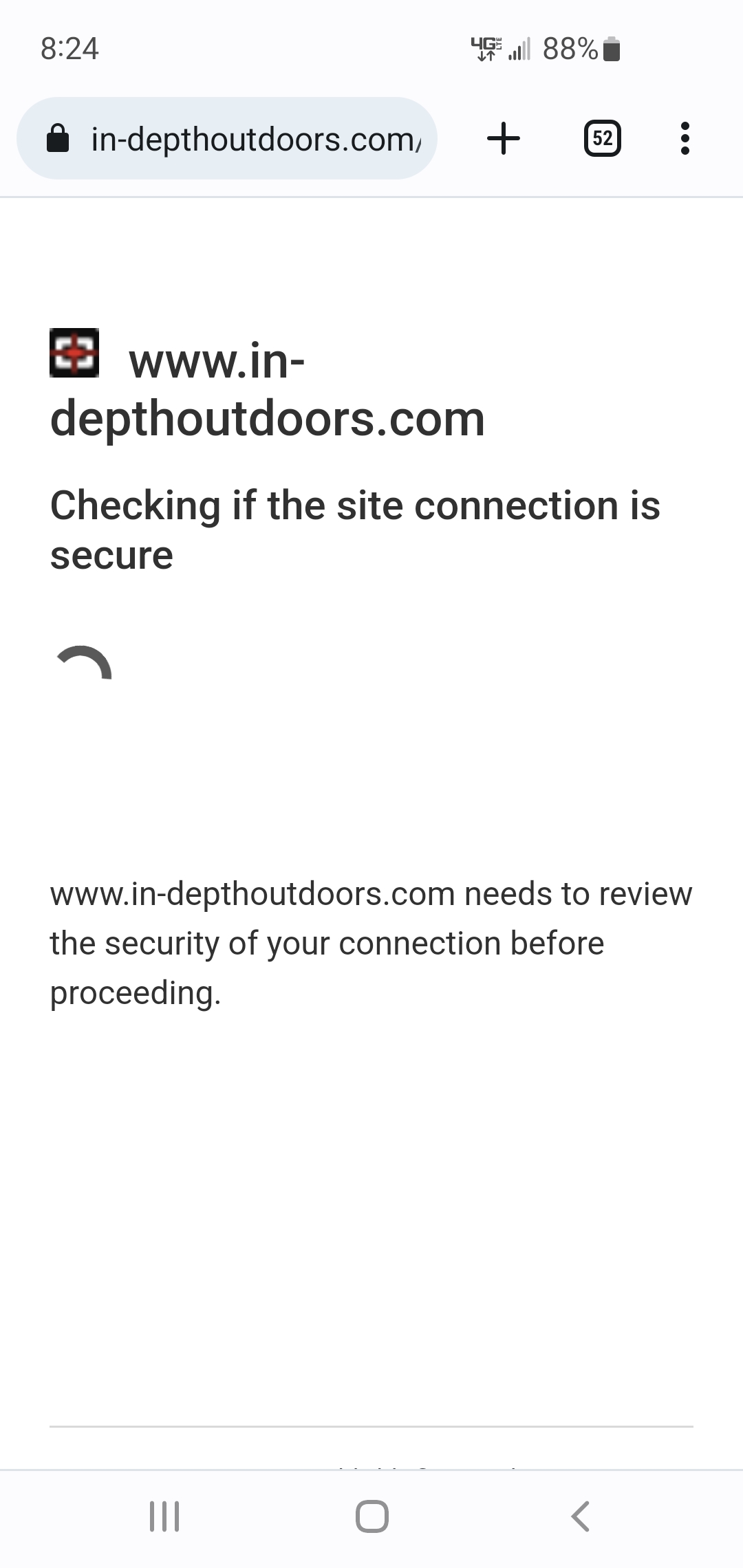The width and height of the screenshot is (743, 1568).
Task: Open a new browser tab
Action: [x=504, y=138]
